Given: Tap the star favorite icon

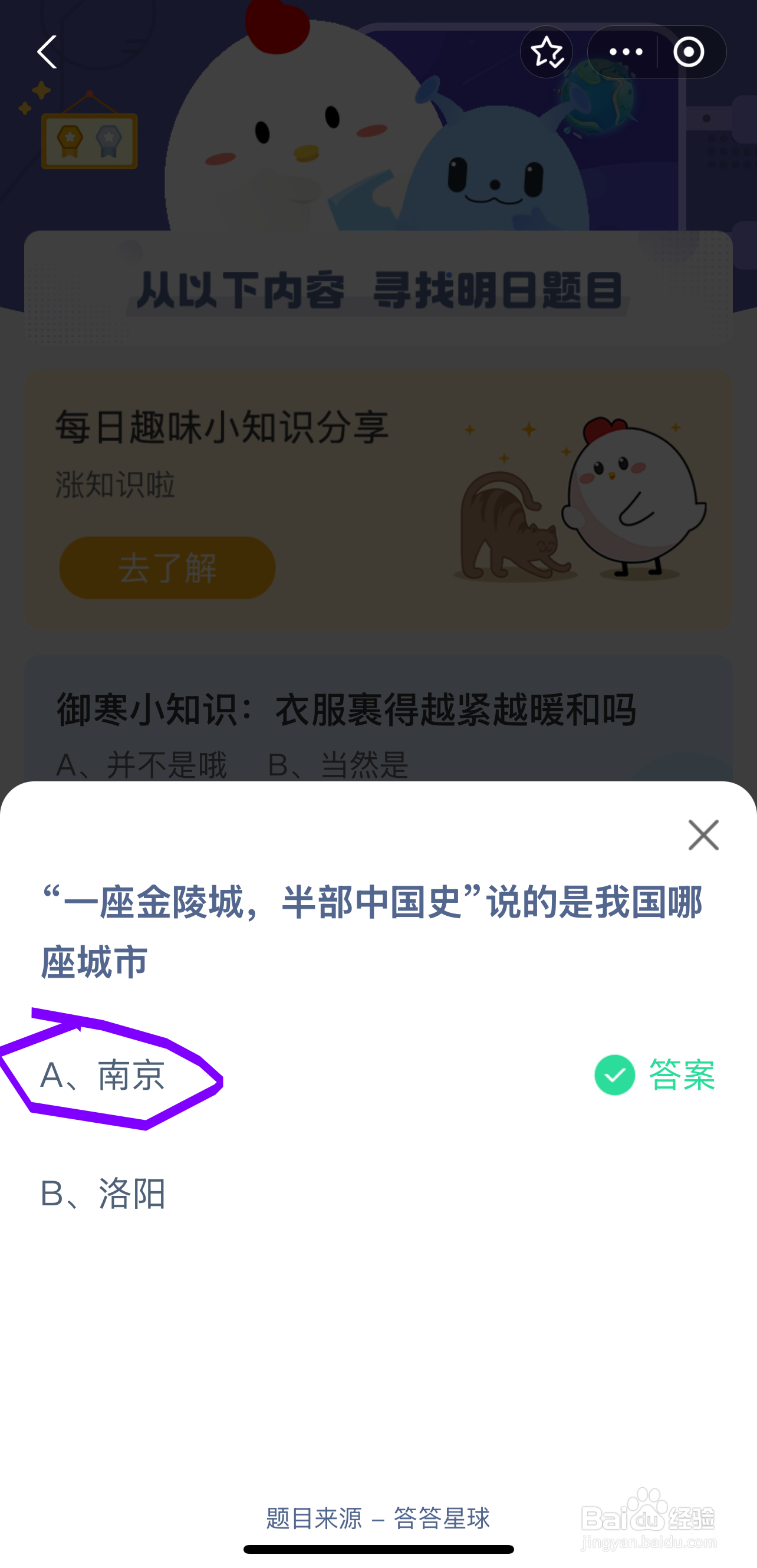Looking at the screenshot, I should [x=547, y=52].
